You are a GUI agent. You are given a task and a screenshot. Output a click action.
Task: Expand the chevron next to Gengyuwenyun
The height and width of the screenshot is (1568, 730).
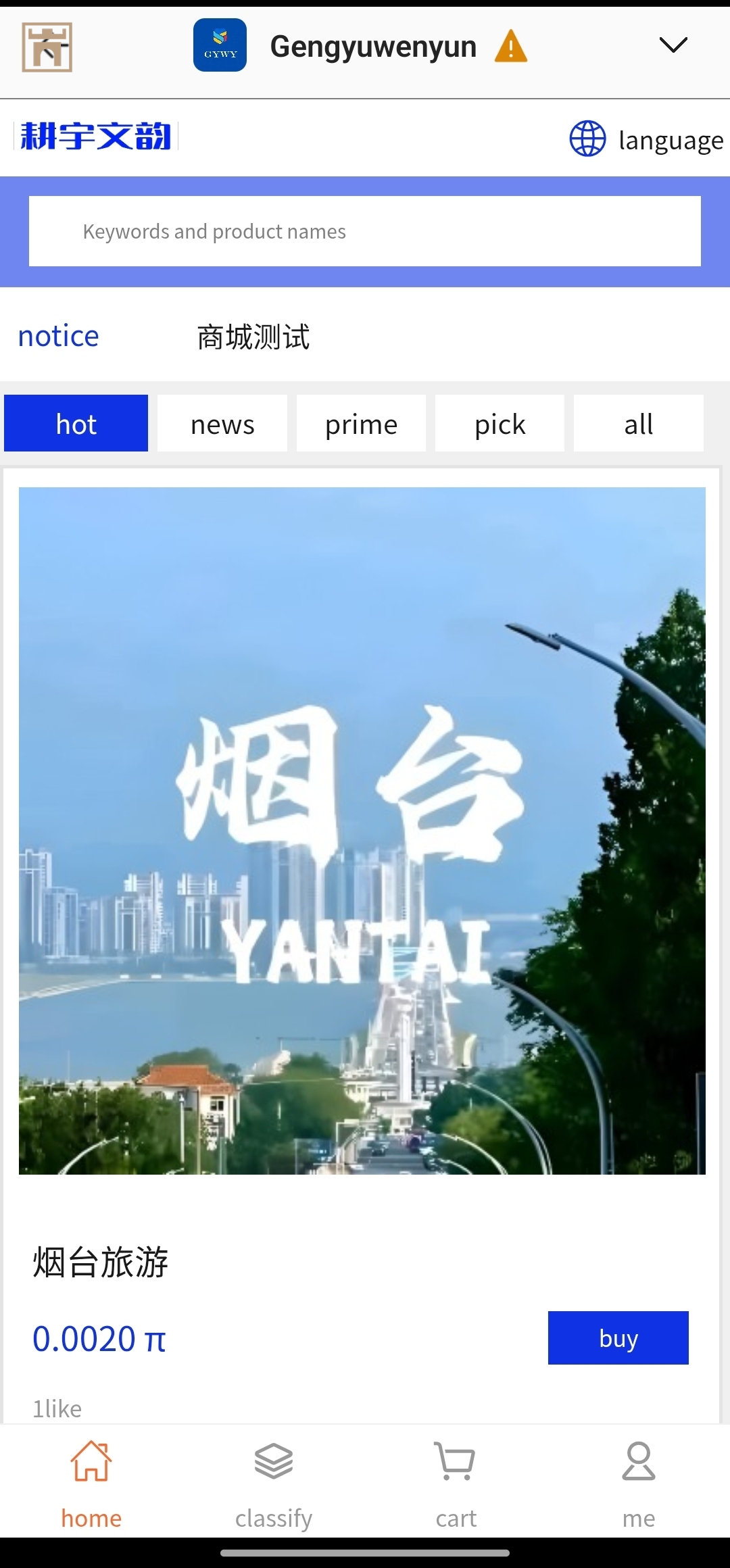(673, 45)
